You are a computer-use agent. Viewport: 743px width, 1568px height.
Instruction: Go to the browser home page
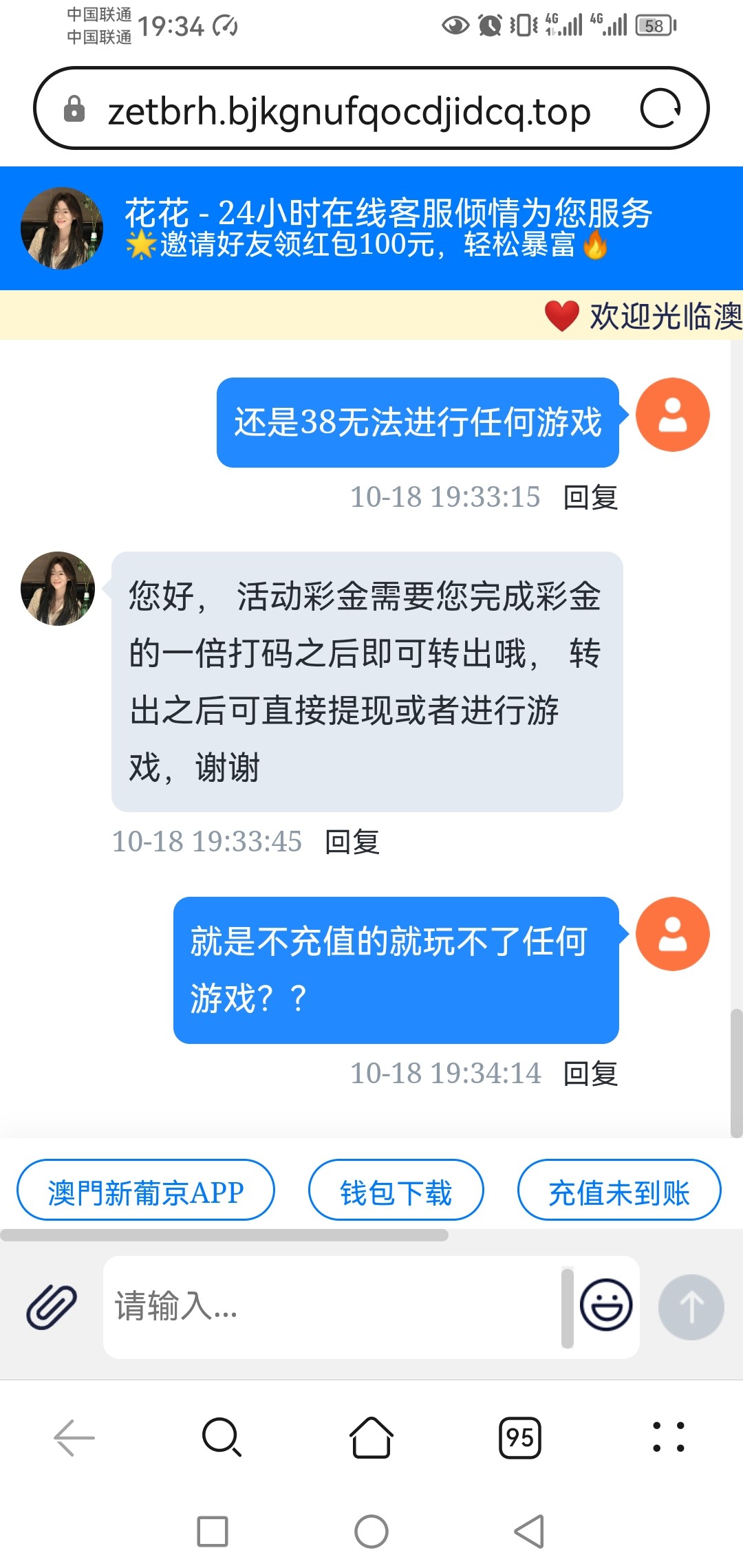point(371,1437)
